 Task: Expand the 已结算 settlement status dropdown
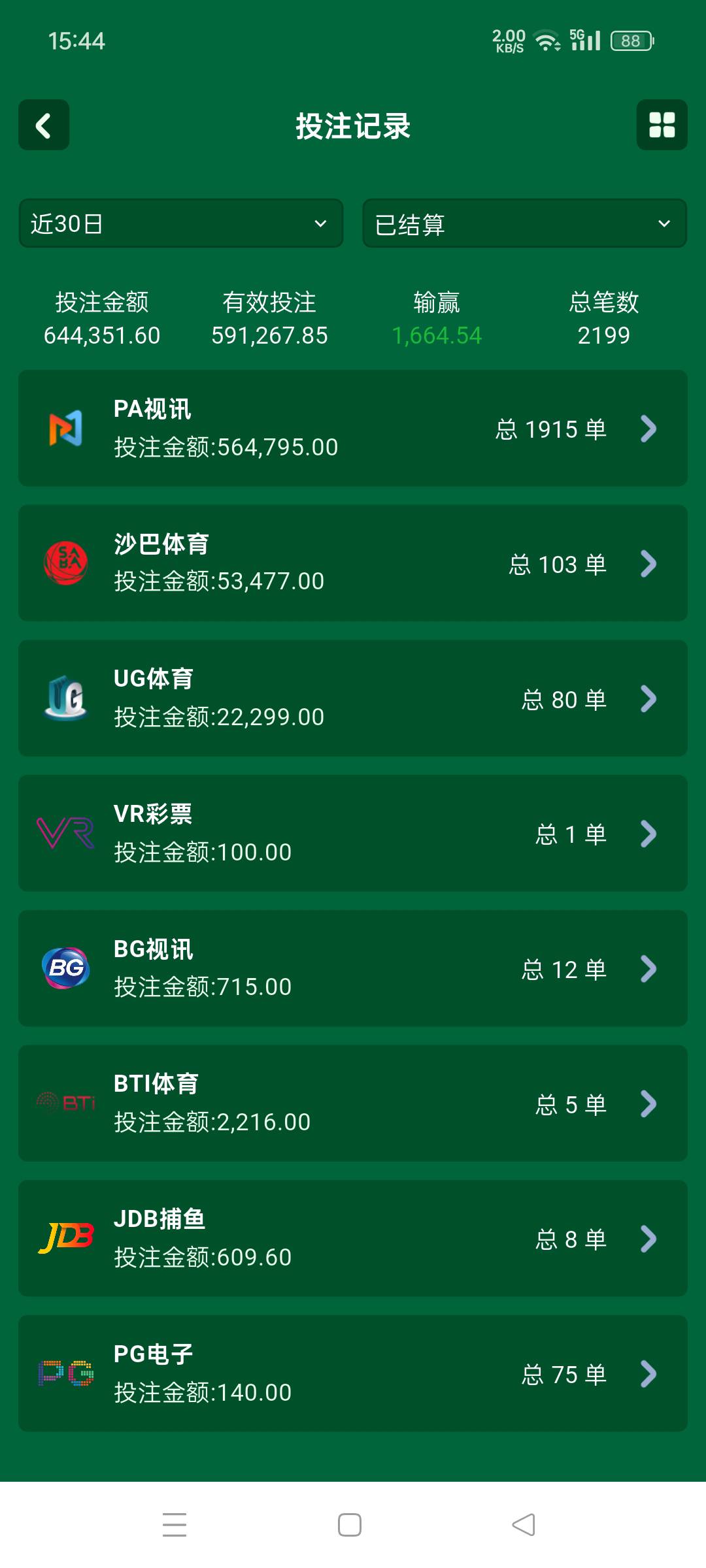(x=523, y=223)
